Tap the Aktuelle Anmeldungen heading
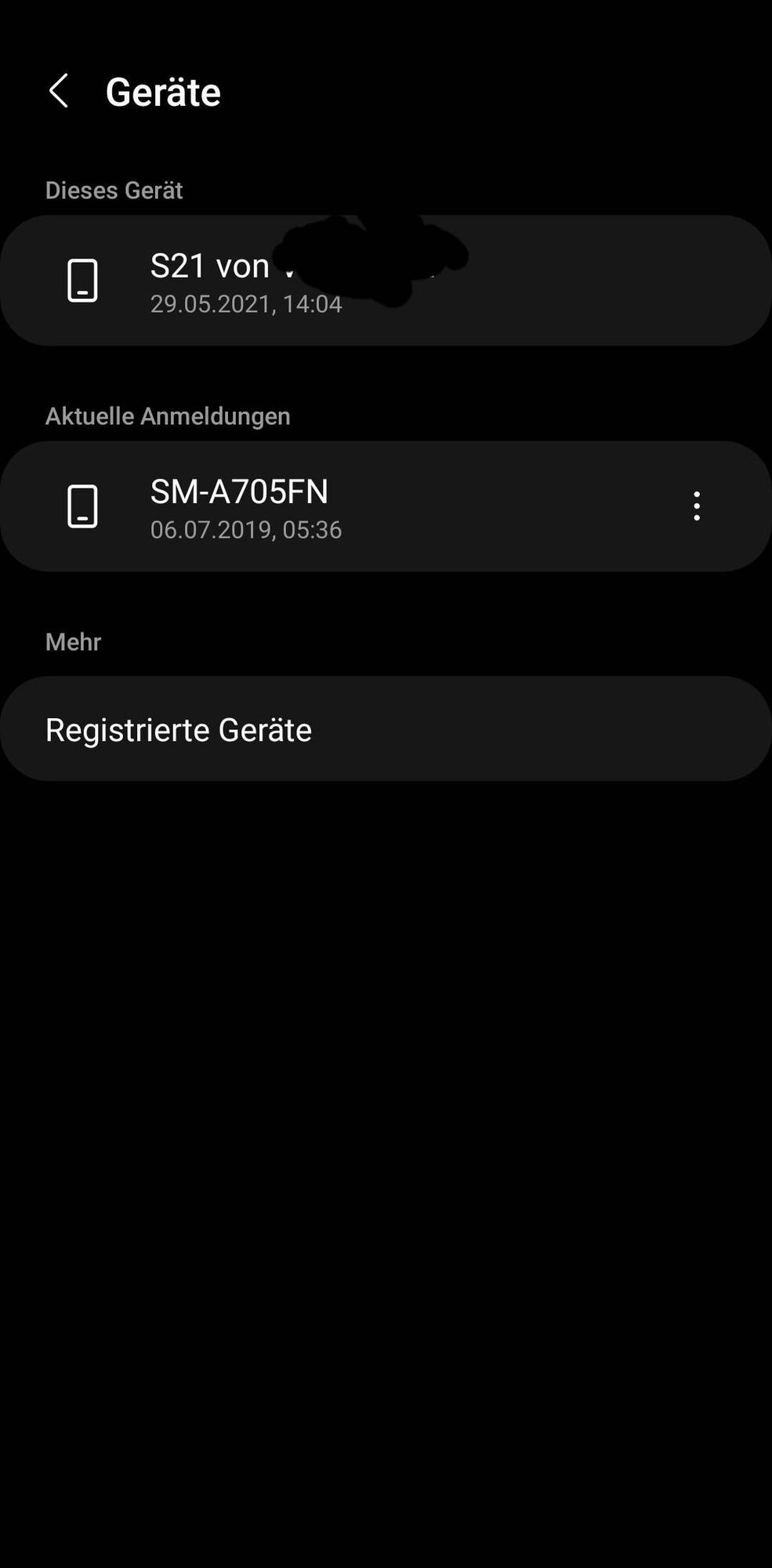 coord(168,416)
